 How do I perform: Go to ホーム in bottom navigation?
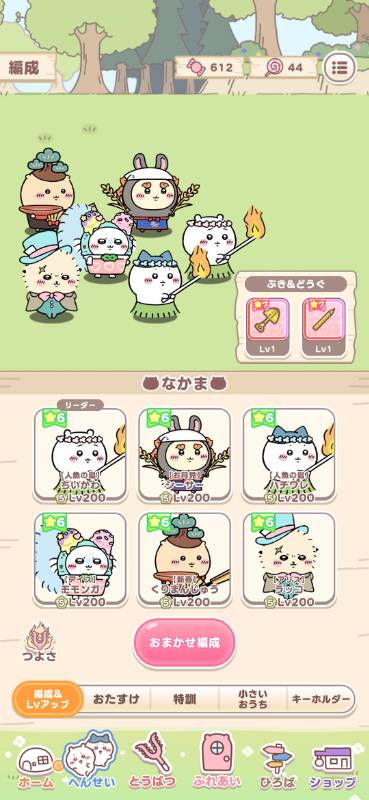point(36,767)
